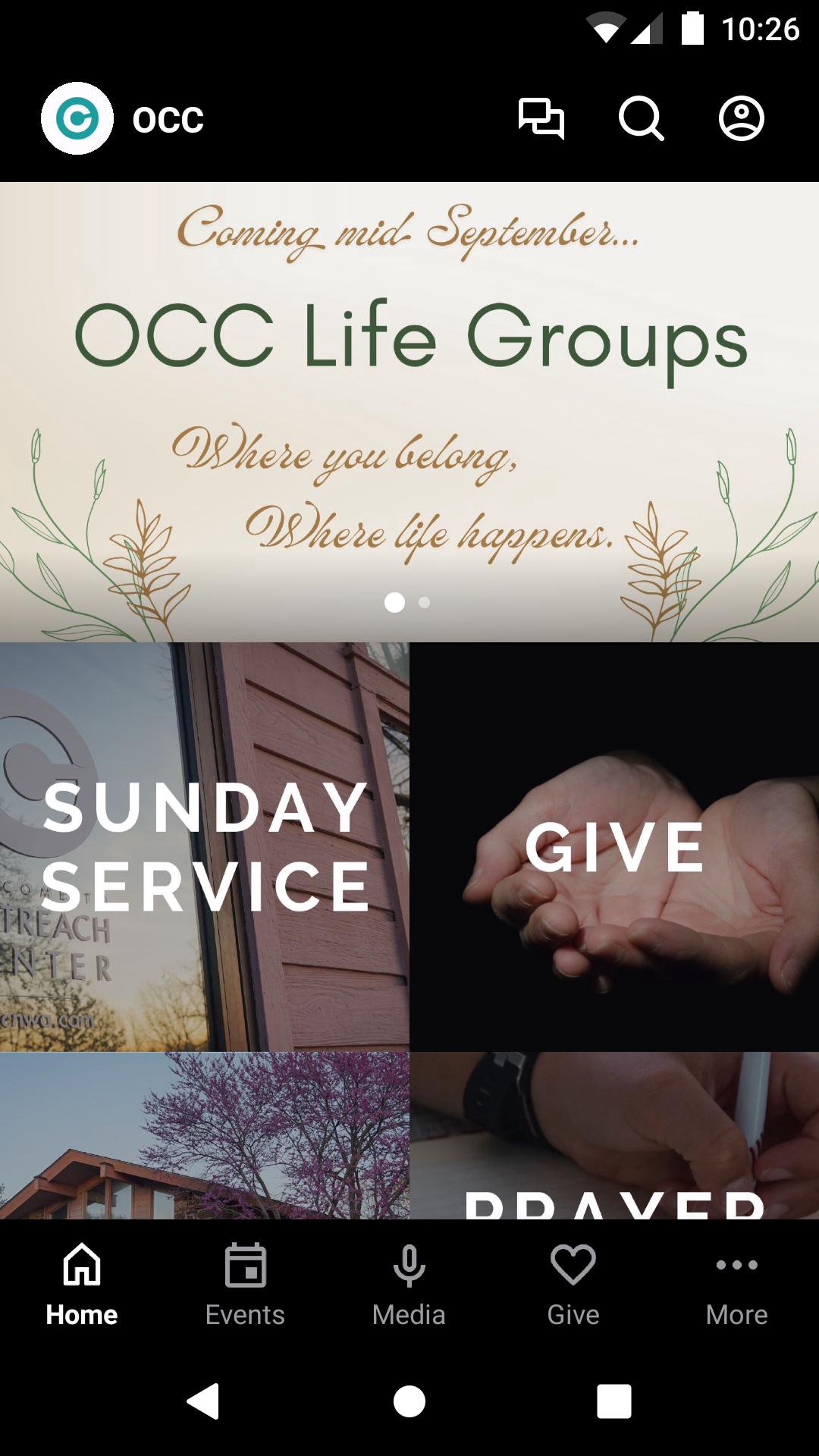Open the Prayer tile

pos(614,1137)
